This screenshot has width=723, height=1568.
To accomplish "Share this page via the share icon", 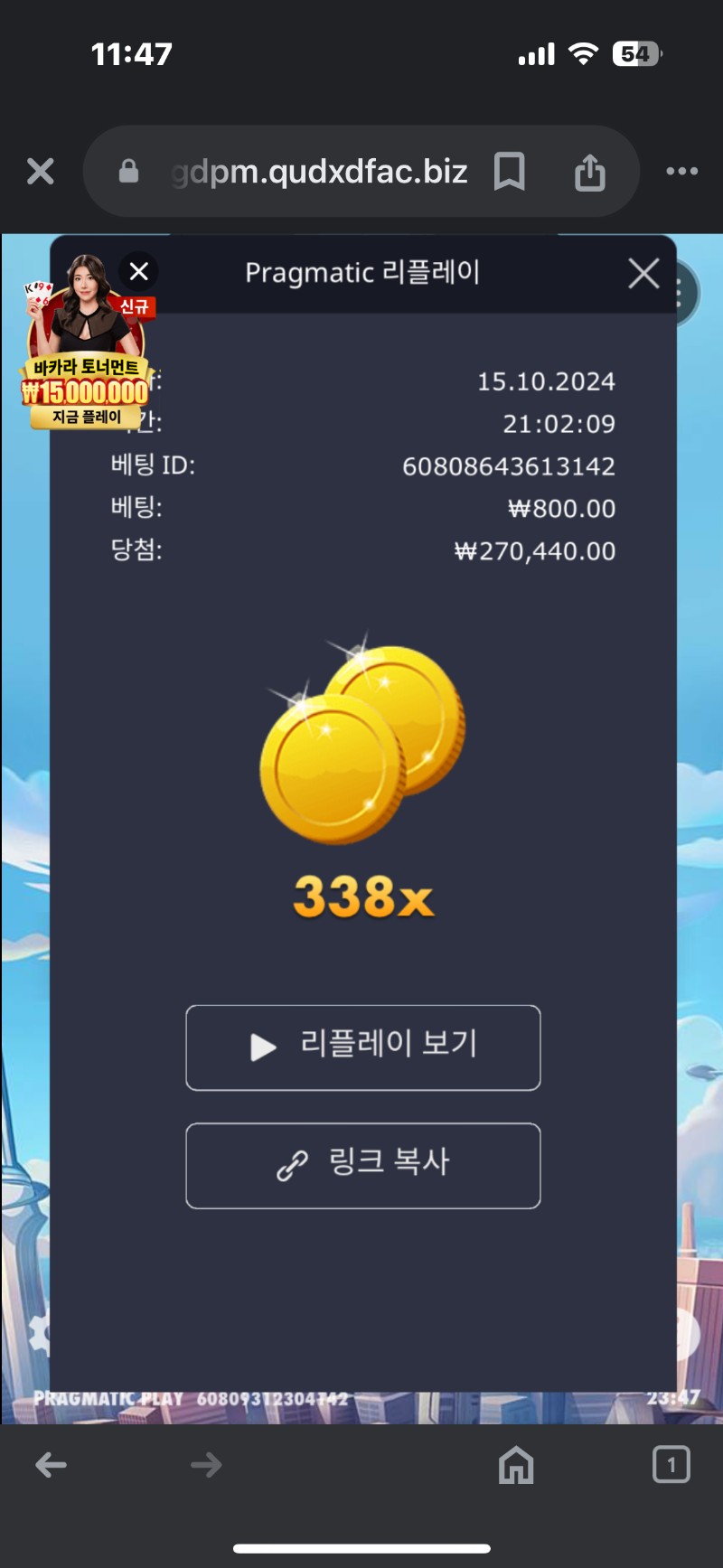I will [x=589, y=171].
